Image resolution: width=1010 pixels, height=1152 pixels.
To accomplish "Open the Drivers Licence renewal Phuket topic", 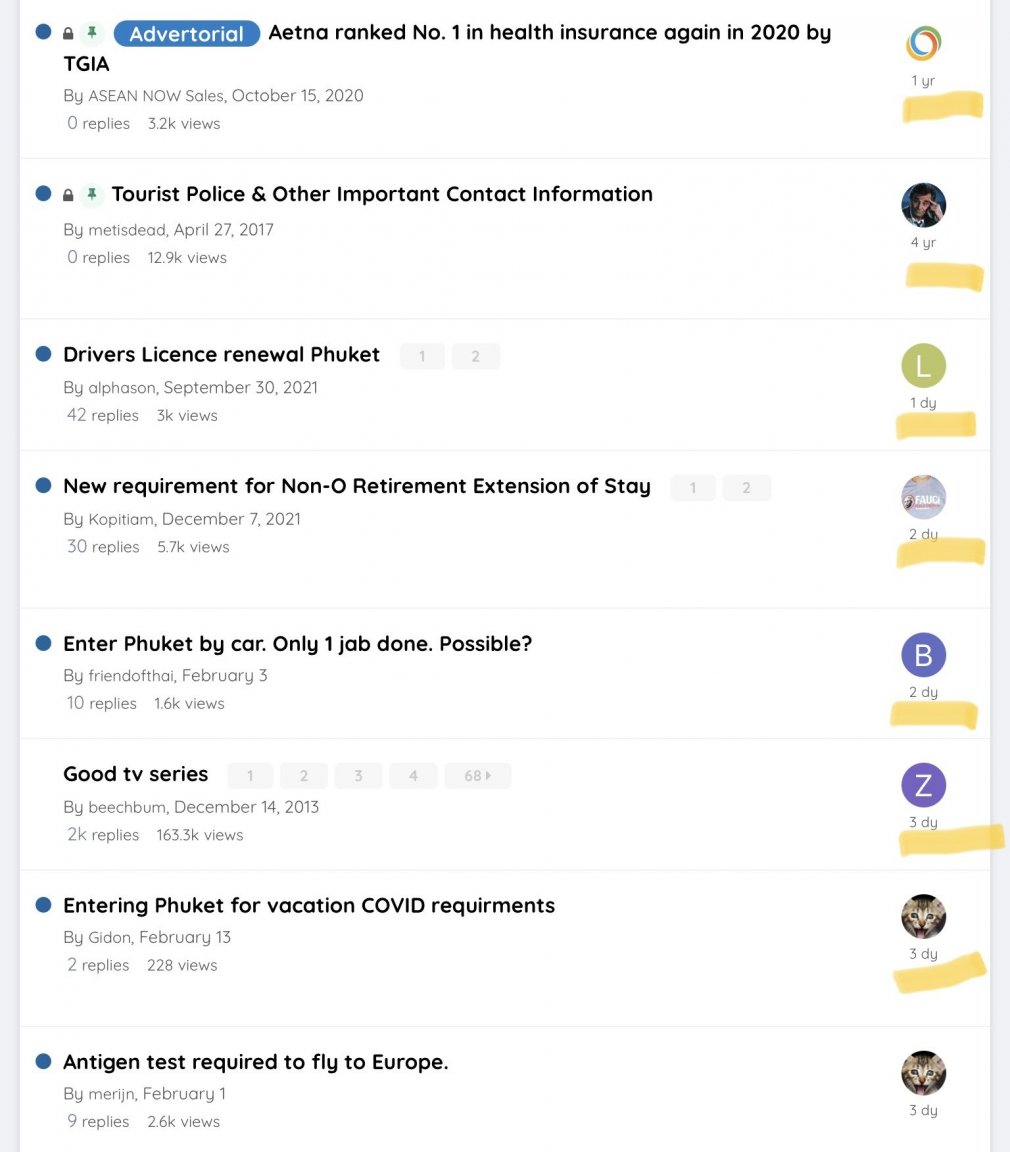I will [x=221, y=355].
